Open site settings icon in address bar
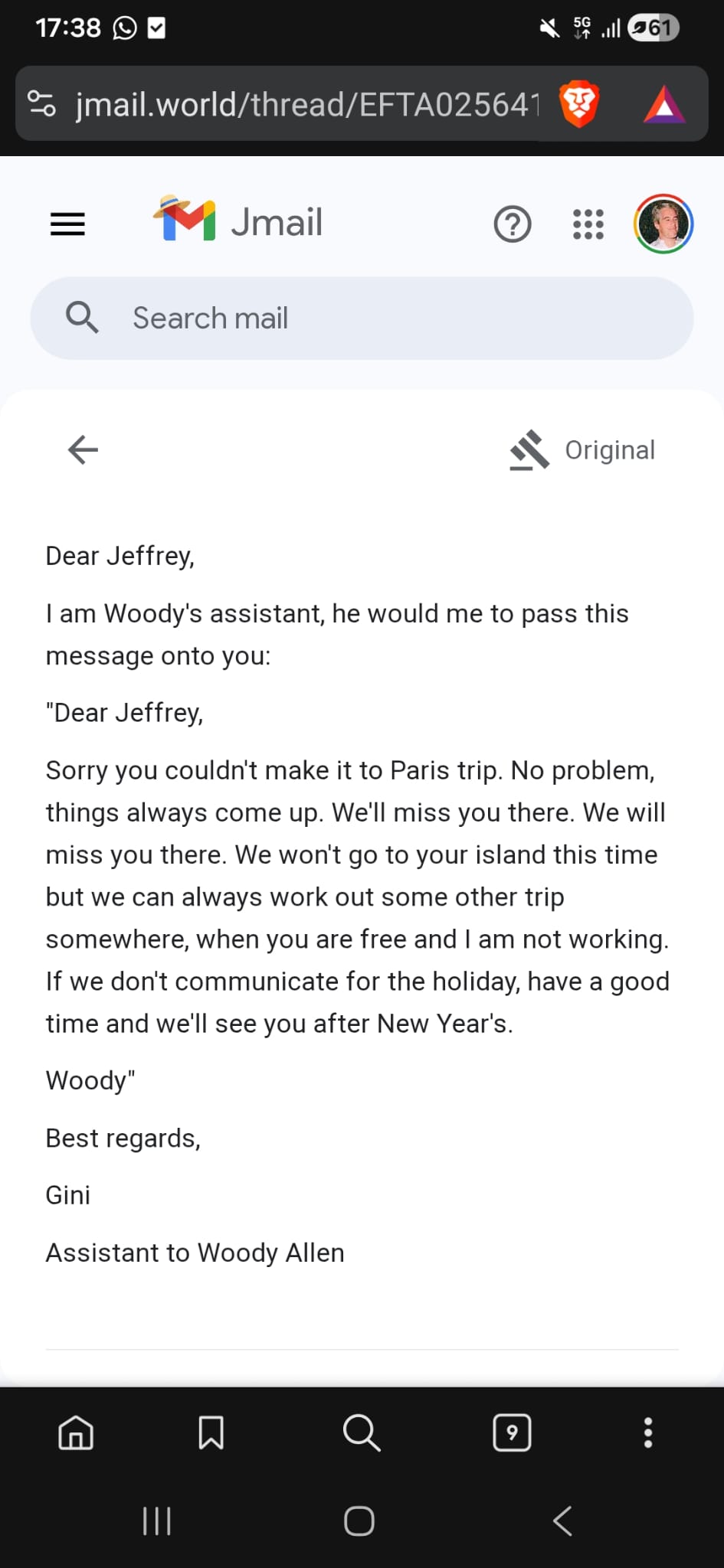Viewport: 724px width, 1568px height. tap(41, 103)
